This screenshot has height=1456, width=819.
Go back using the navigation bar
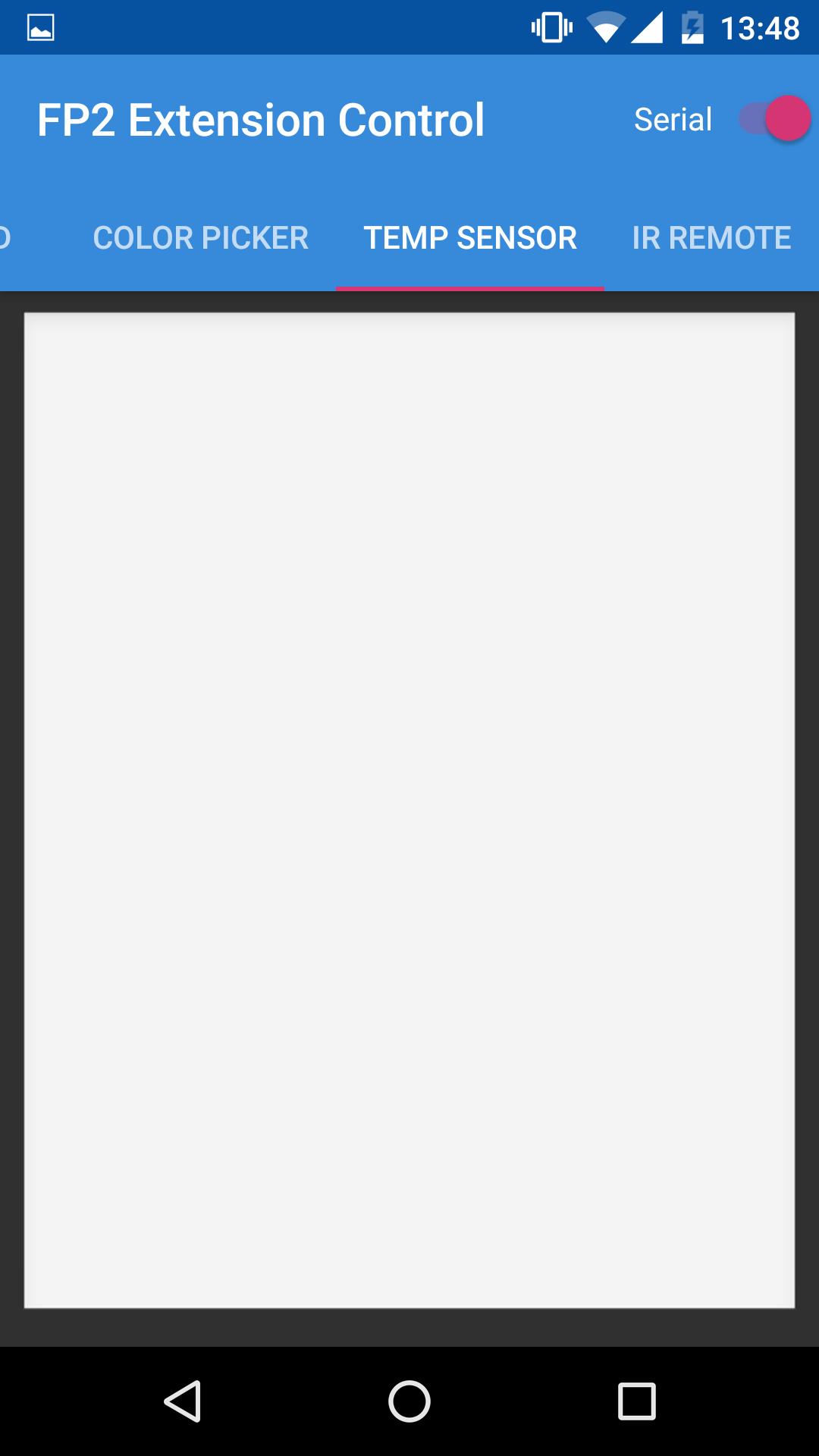coord(183,1401)
